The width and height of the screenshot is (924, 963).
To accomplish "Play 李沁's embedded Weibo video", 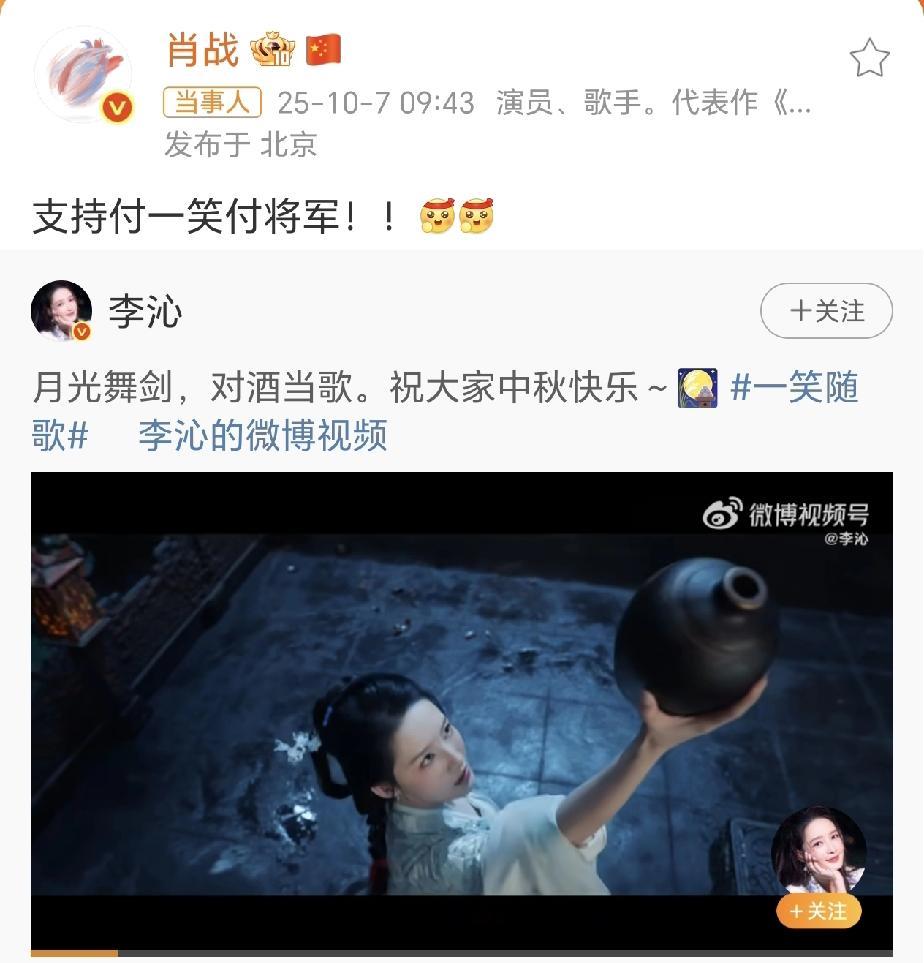I will [x=461, y=710].
